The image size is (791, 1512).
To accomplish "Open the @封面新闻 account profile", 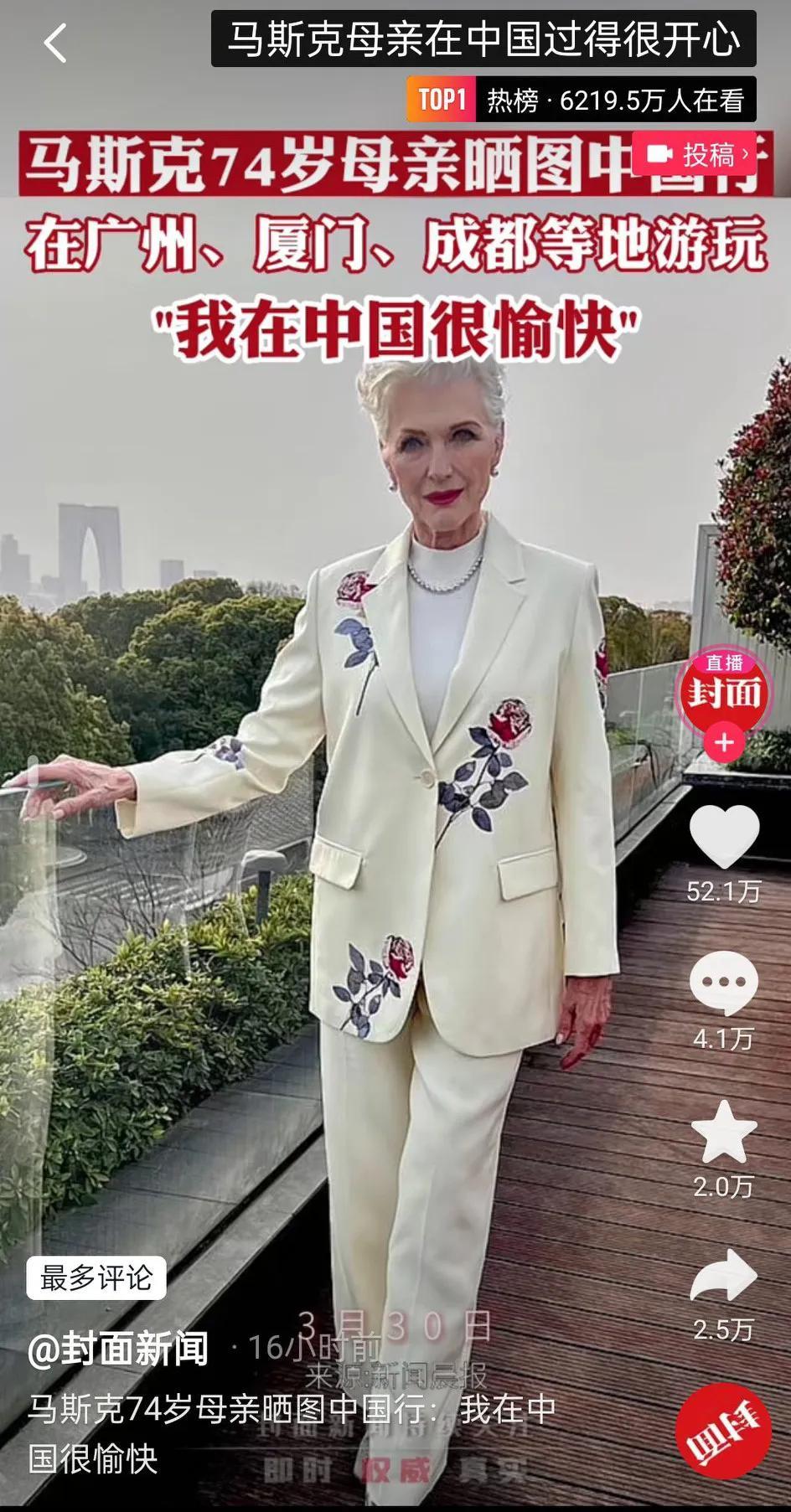I will pyautogui.click(x=118, y=1349).
